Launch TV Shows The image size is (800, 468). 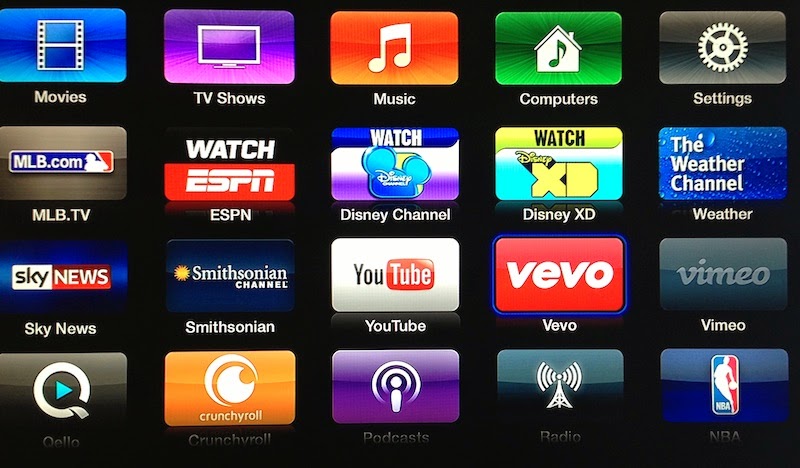[229, 46]
